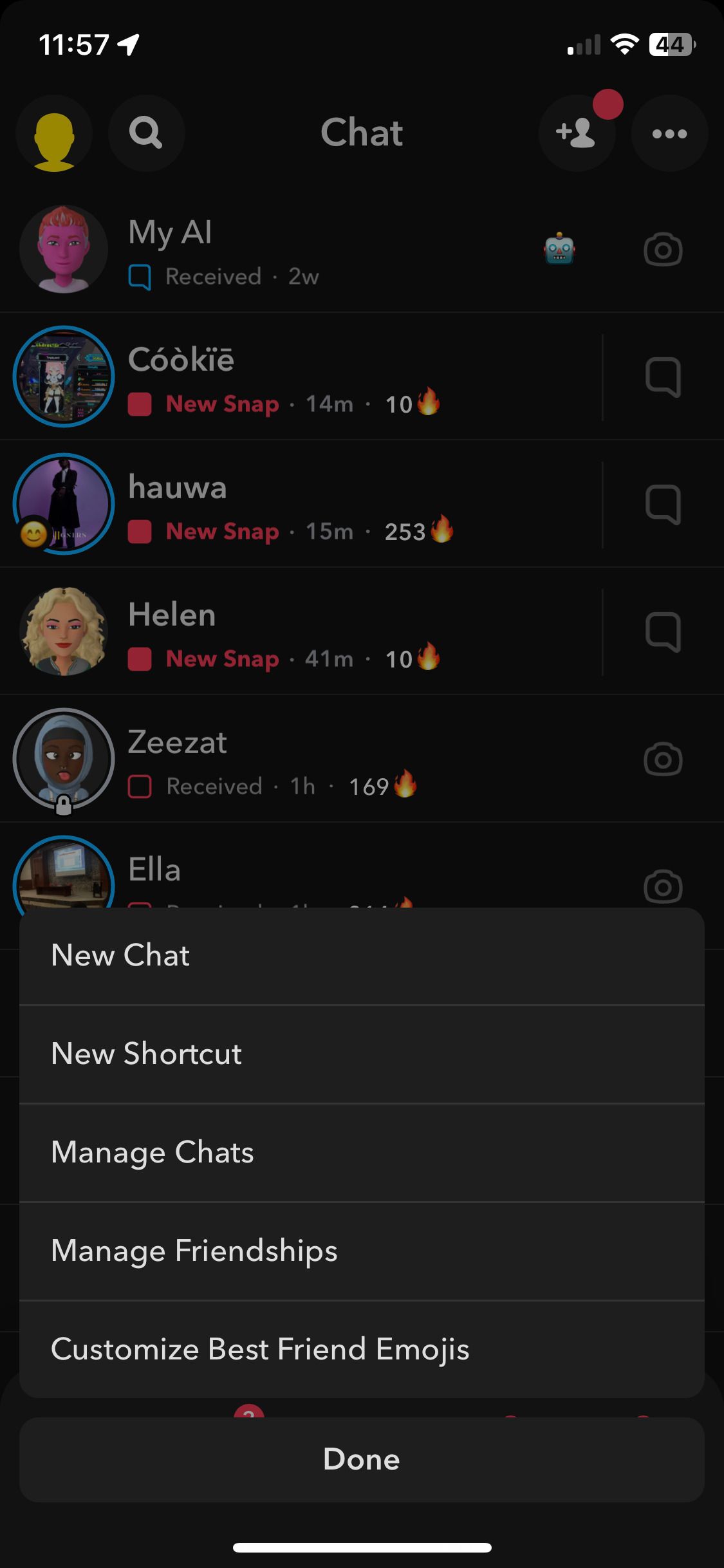Open the three-dot options icon
The height and width of the screenshot is (1568, 724).
pos(669,133)
